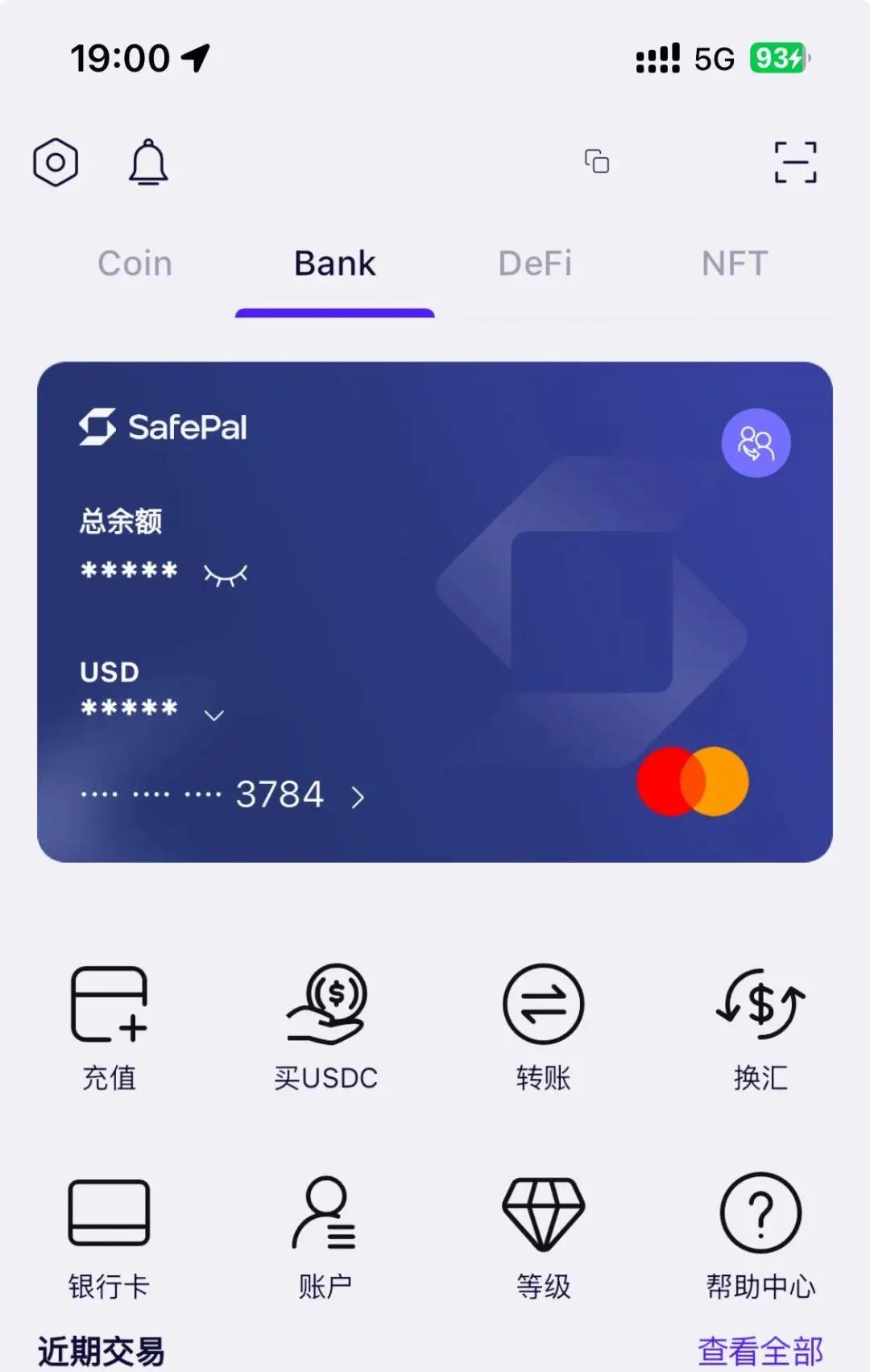Copy the wallet address
Image resolution: width=870 pixels, height=1372 pixels.
coord(597,162)
